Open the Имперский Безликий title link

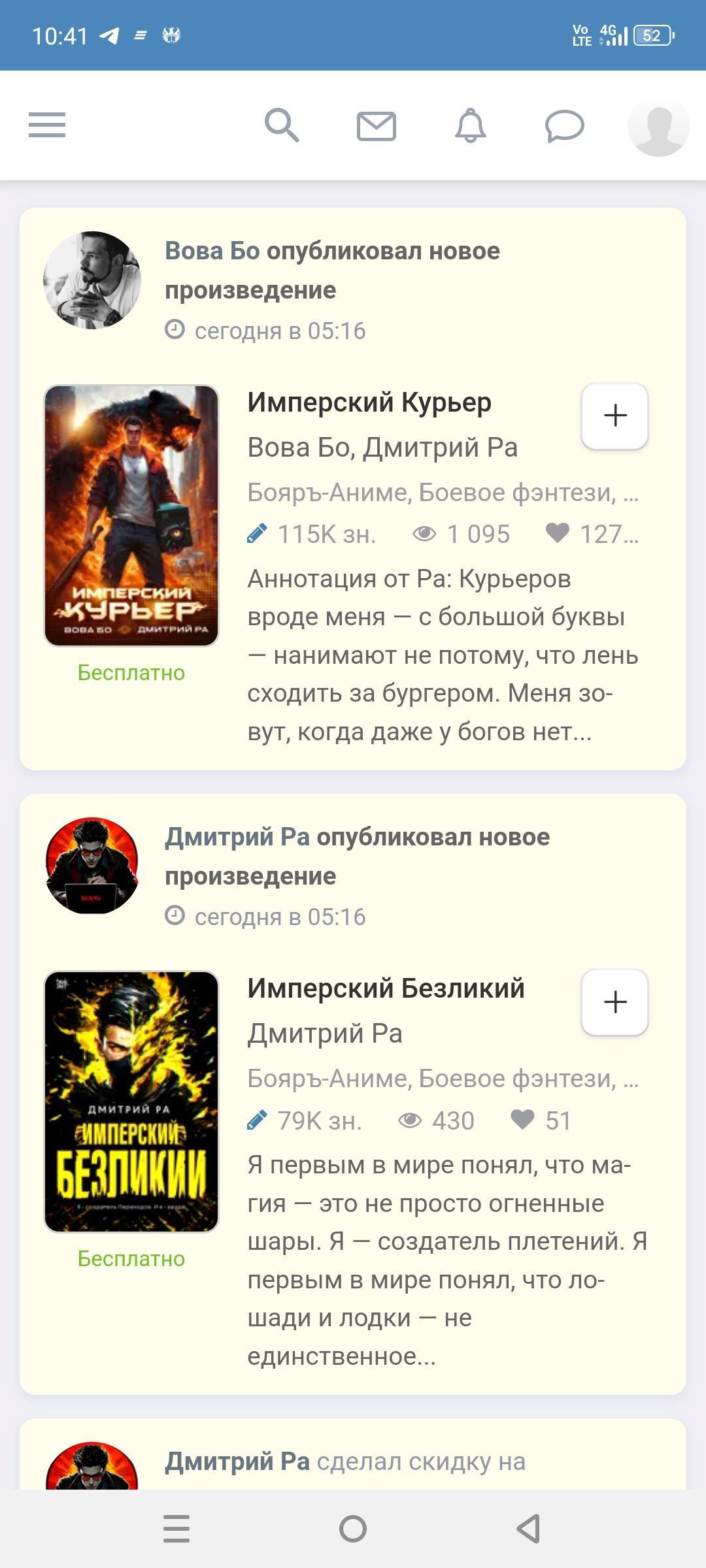pyautogui.click(x=386, y=988)
